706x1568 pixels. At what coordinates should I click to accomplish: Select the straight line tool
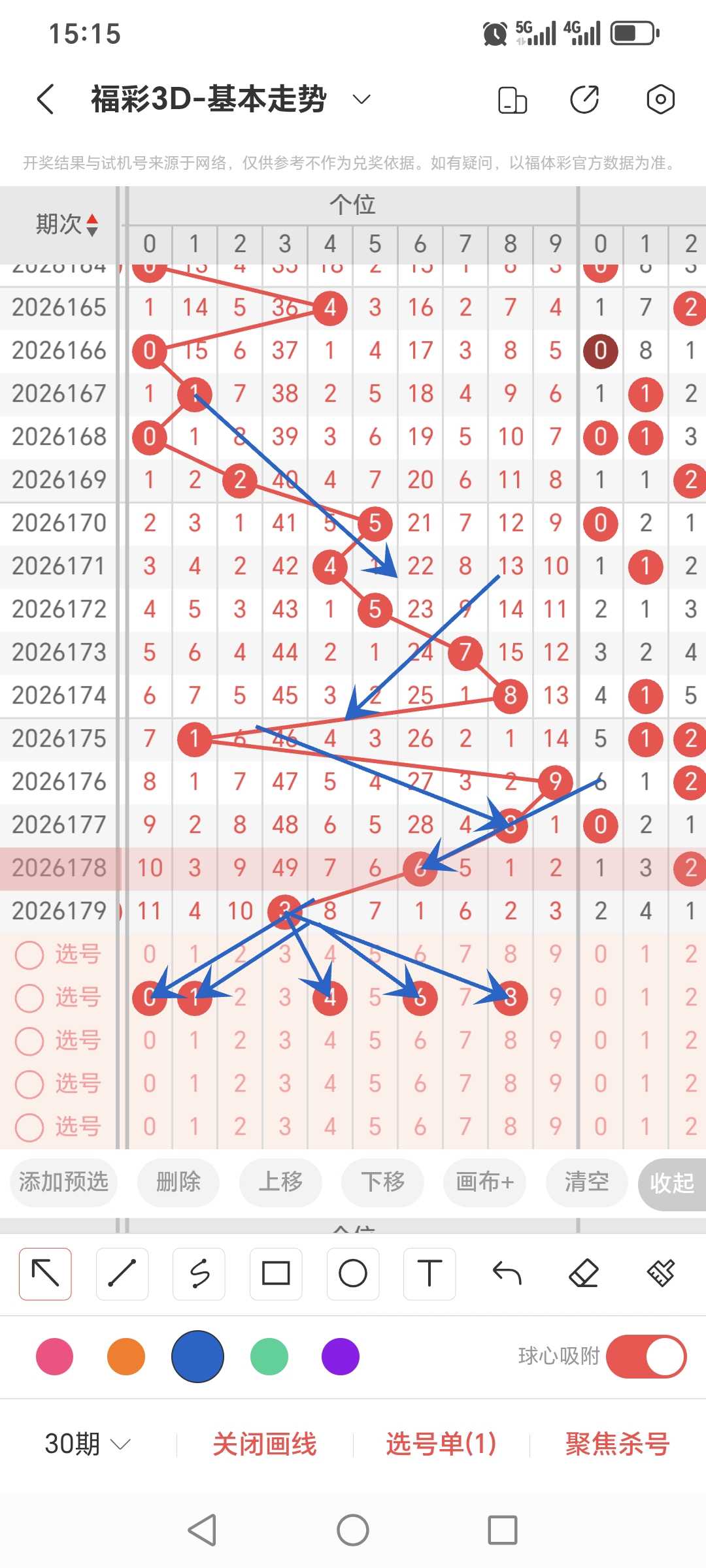coord(122,1273)
